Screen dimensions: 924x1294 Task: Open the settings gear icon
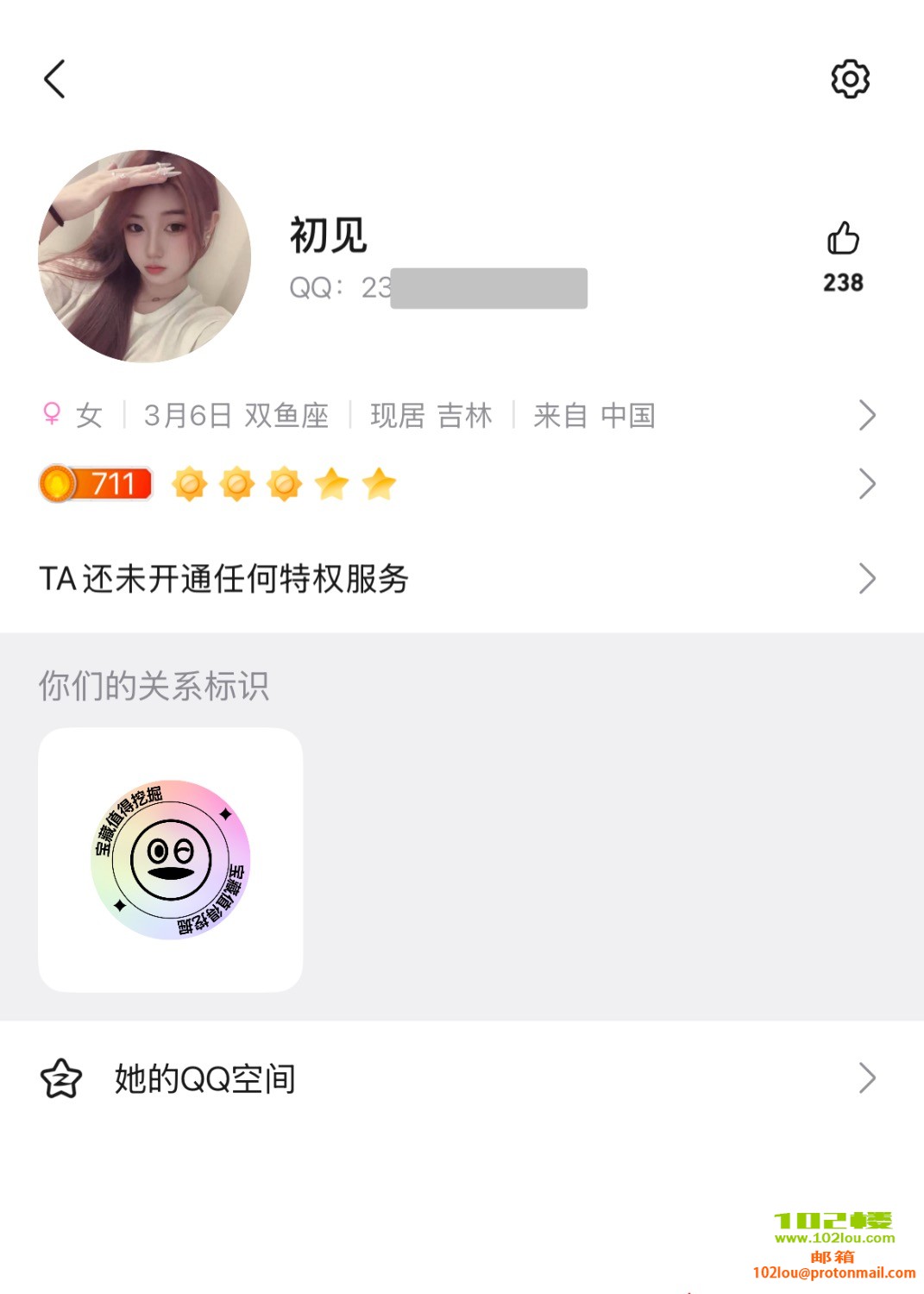[x=850, y=79]
